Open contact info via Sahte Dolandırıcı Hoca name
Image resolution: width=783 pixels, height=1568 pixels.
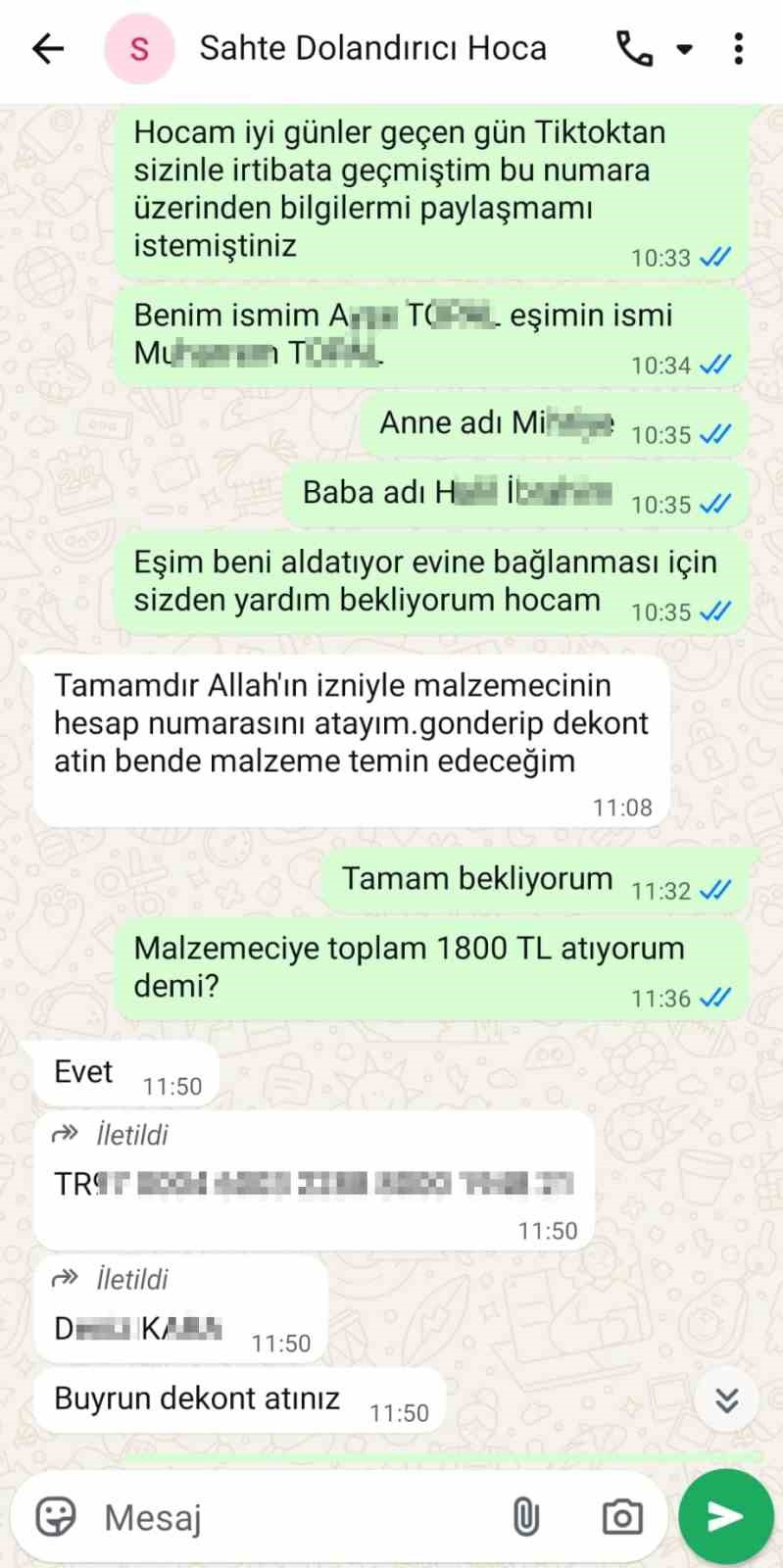point(372,48)
